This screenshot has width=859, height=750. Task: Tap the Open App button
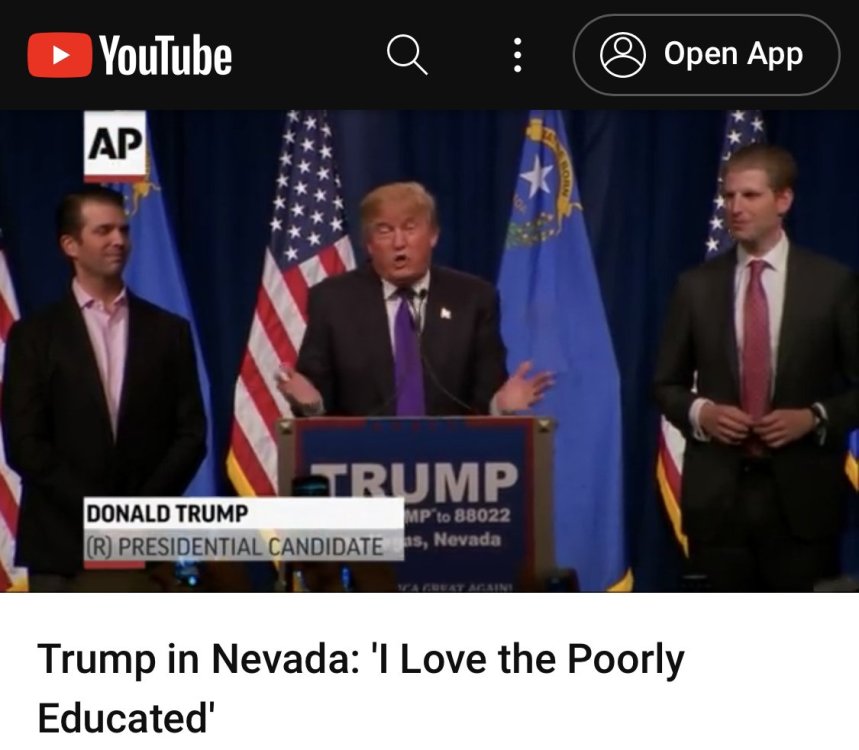[705, 55]
